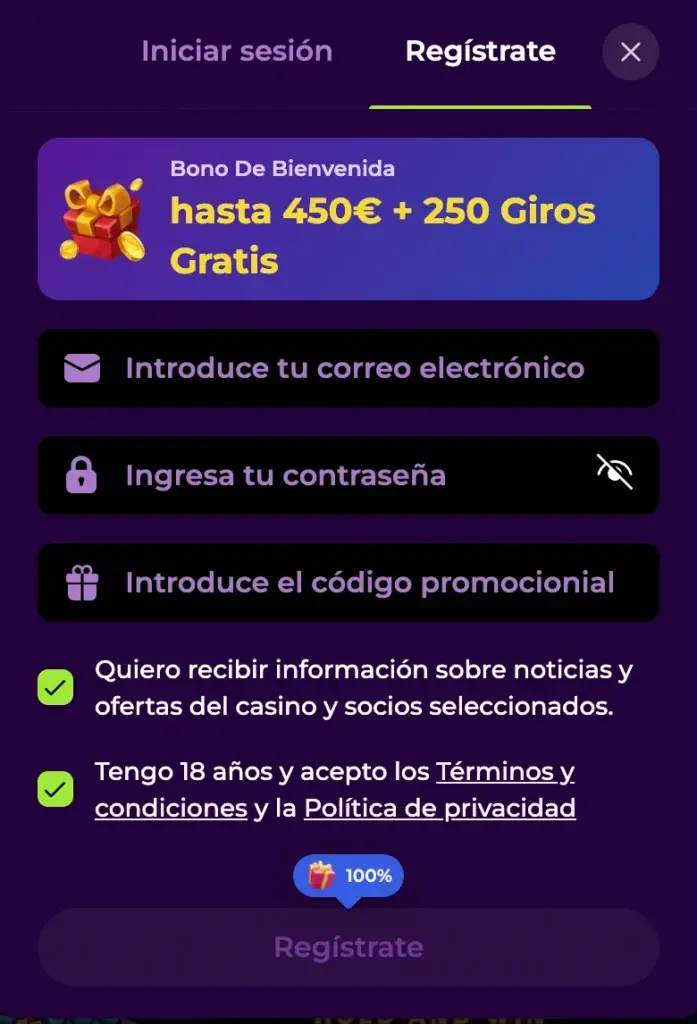Close the registration dialog
The height and width of the screenshot is (1024, 697).
[630, 52]
